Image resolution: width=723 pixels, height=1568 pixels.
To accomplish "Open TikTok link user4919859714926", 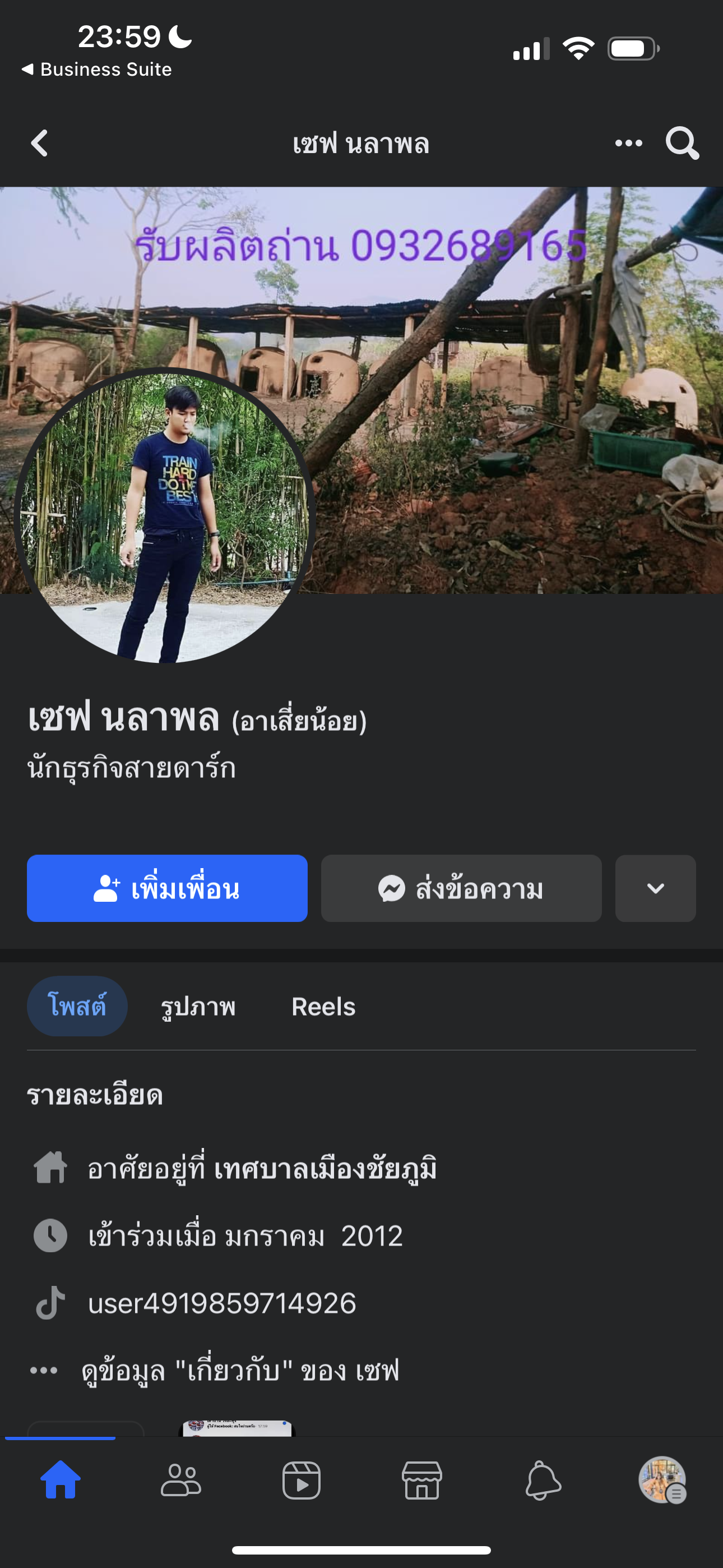I will tap(221, 1303).
